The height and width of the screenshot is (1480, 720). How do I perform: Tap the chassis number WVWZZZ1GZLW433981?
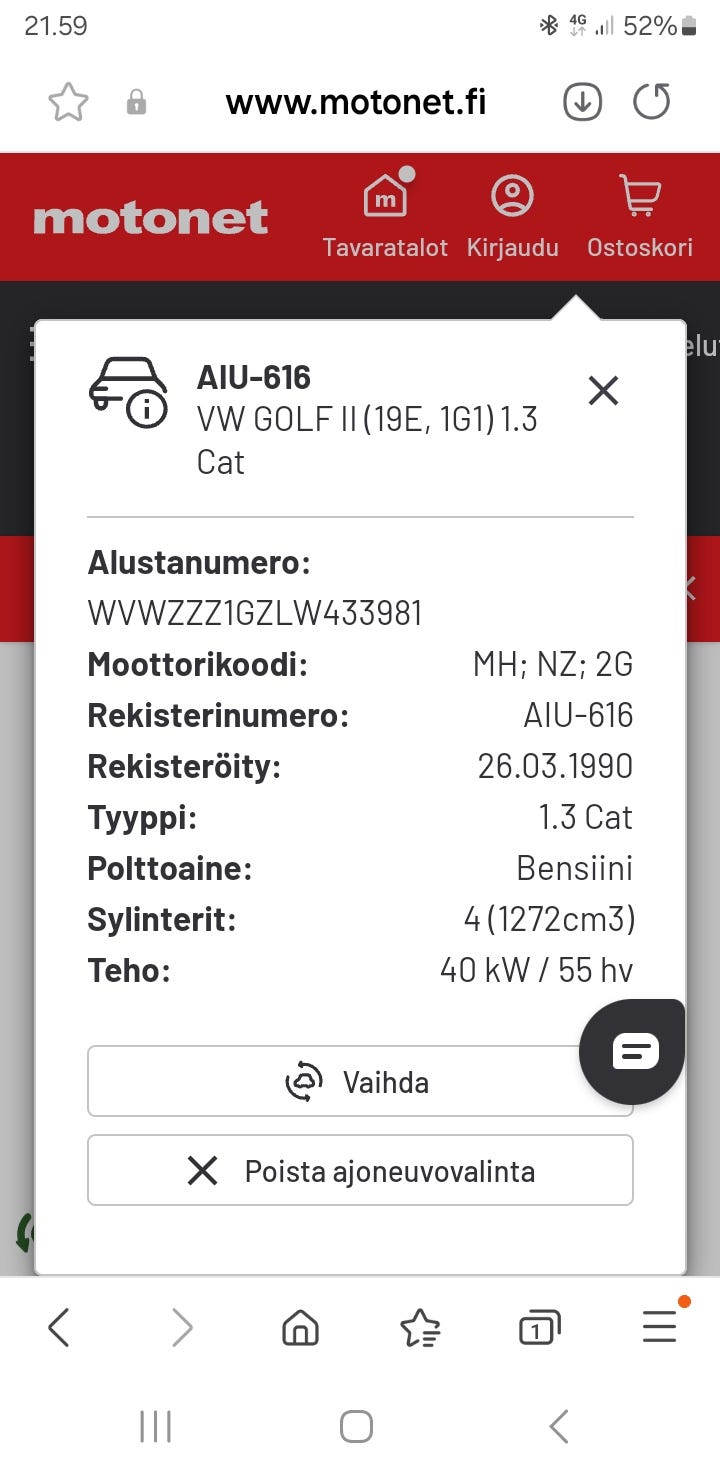(x=255, y=614)
